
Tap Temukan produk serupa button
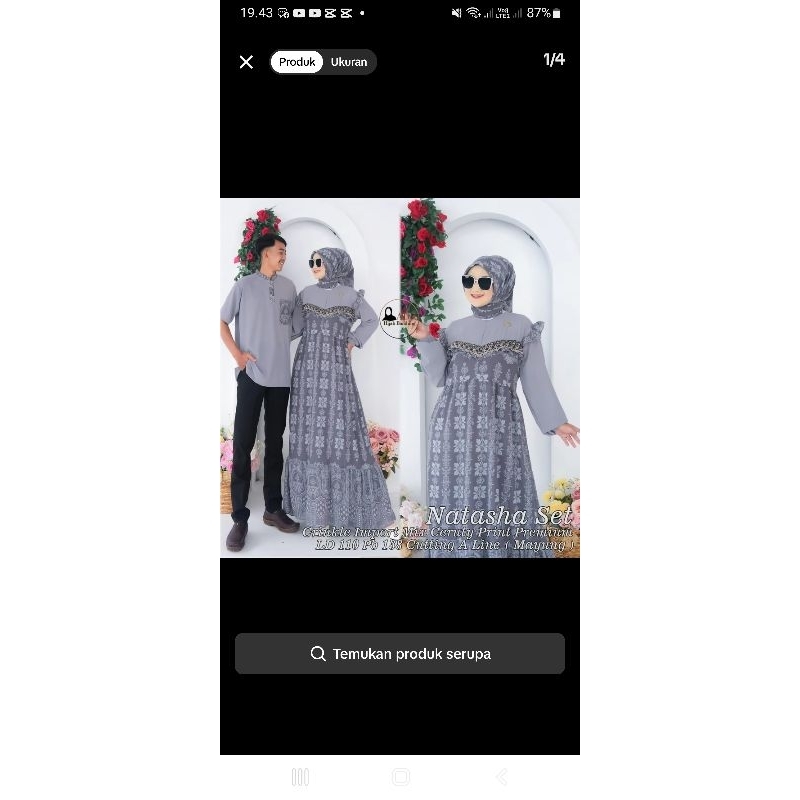[x=400, y=654]
